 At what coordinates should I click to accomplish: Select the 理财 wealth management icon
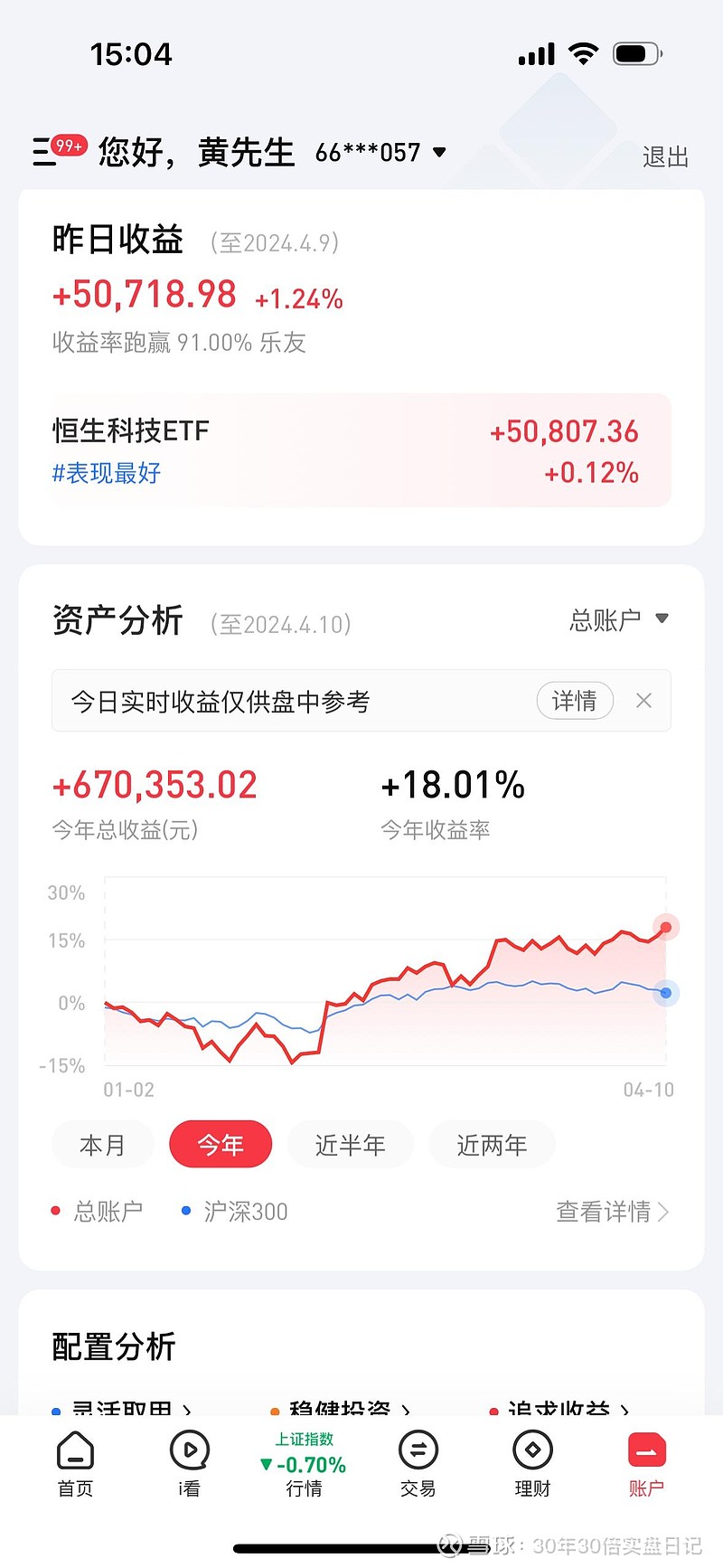tap(532, 1463)
